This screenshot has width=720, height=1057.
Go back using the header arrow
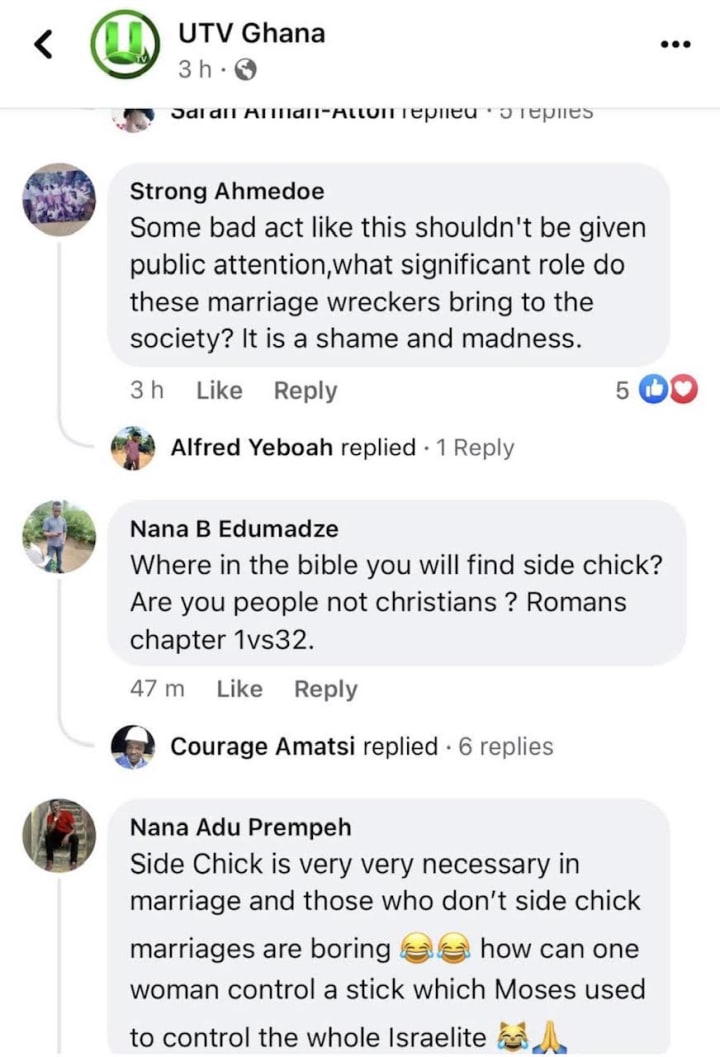coord(42,45)
